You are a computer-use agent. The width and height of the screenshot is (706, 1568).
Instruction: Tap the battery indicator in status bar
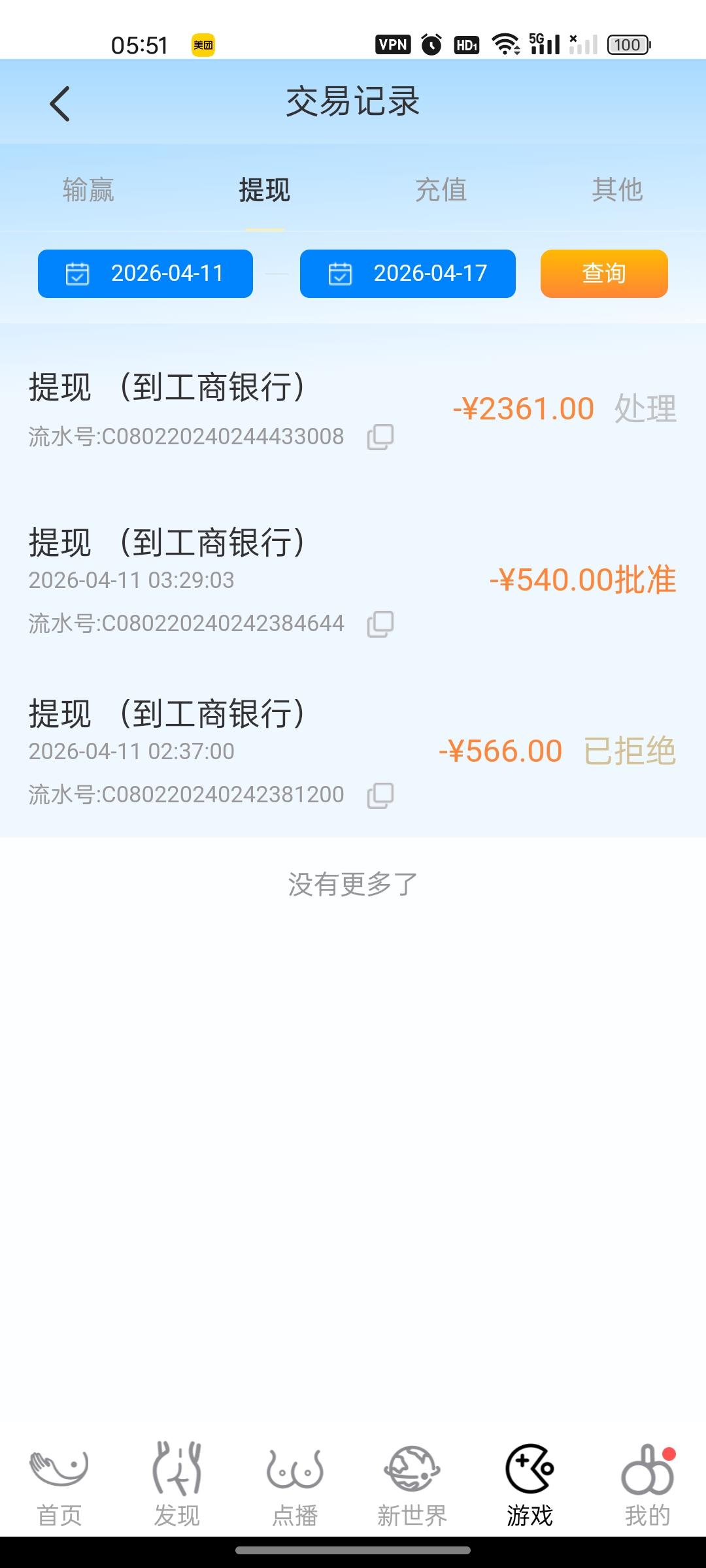[626, 44]
